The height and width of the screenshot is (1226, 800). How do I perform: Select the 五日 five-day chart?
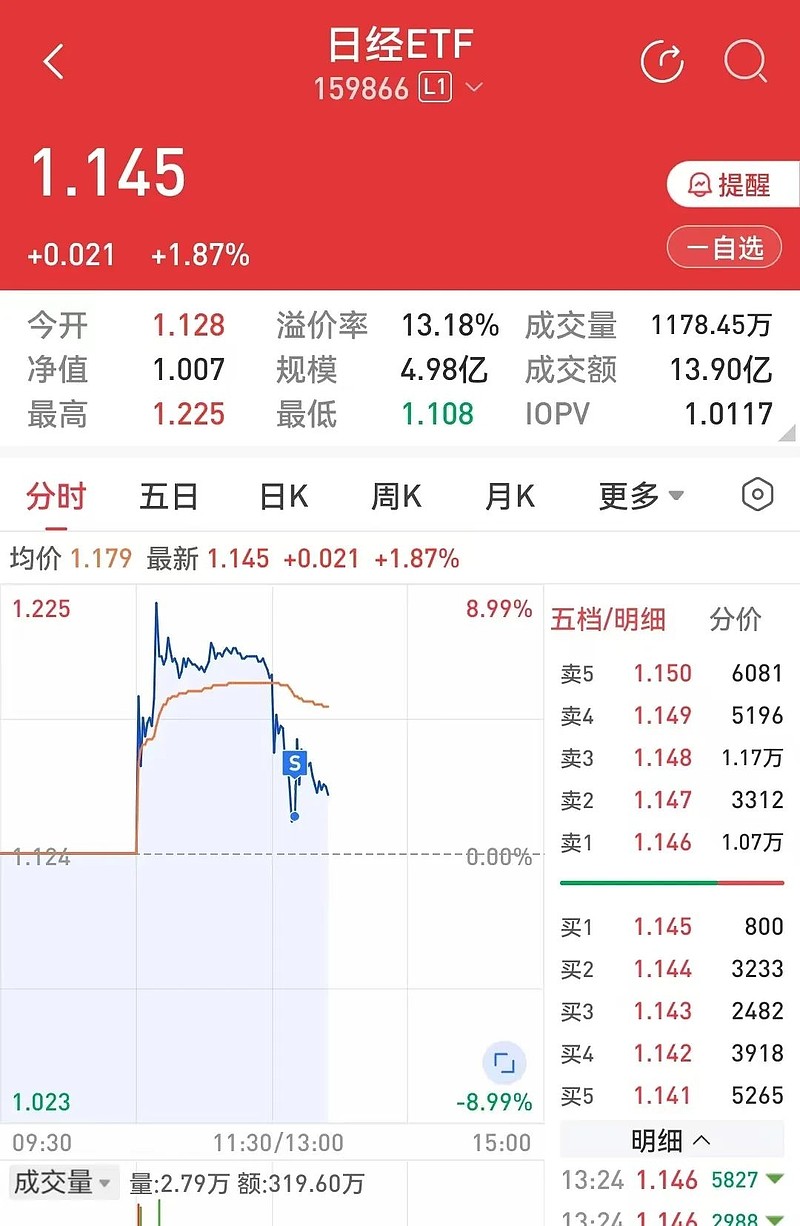pyautogui.click(x=168, y=495)
